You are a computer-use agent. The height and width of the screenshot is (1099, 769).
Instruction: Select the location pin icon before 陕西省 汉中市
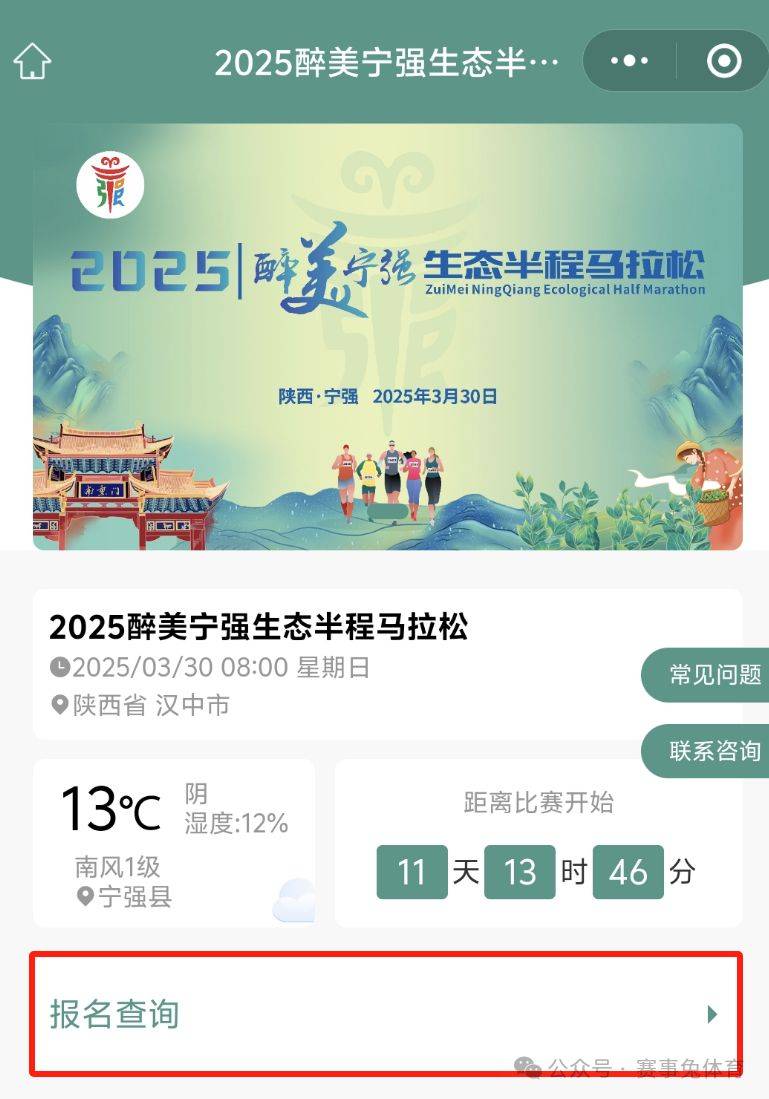[61, 705]
